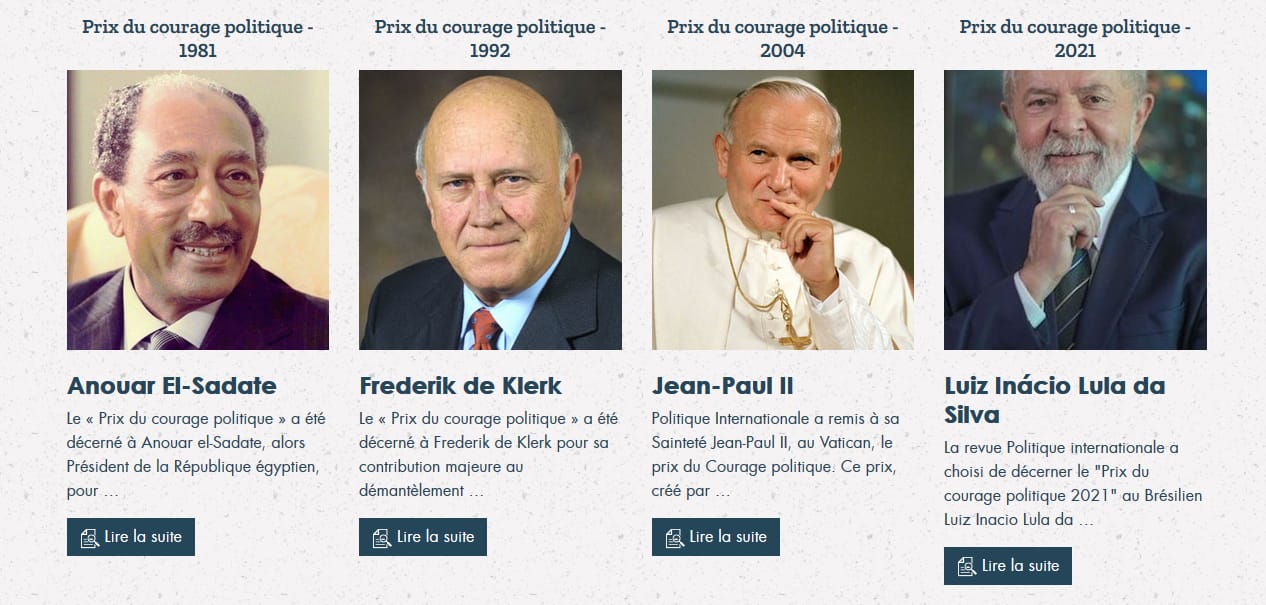Read more about Jean-Paul II
This screenshot has width=1266, height=605.
pos(715,537)
